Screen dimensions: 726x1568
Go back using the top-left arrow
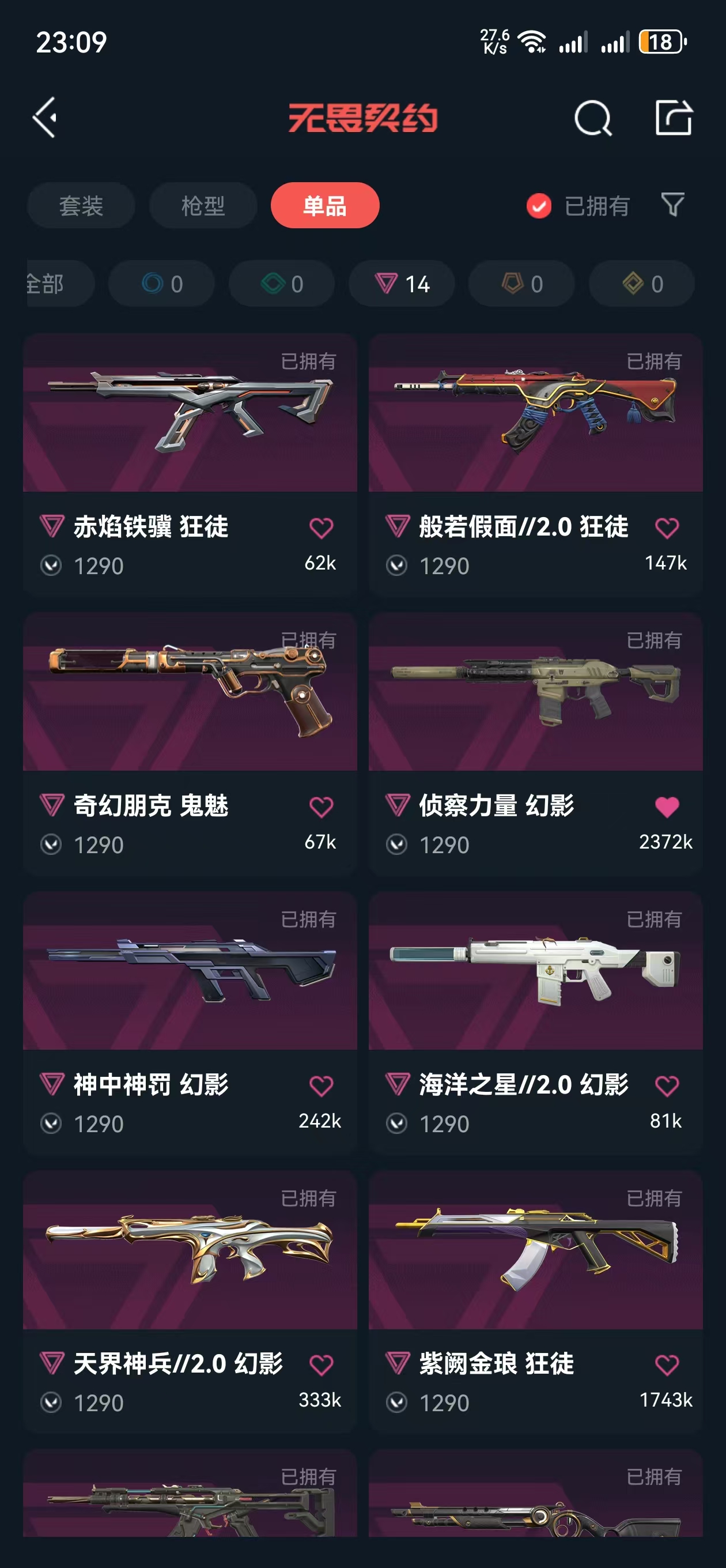point(45,117)
